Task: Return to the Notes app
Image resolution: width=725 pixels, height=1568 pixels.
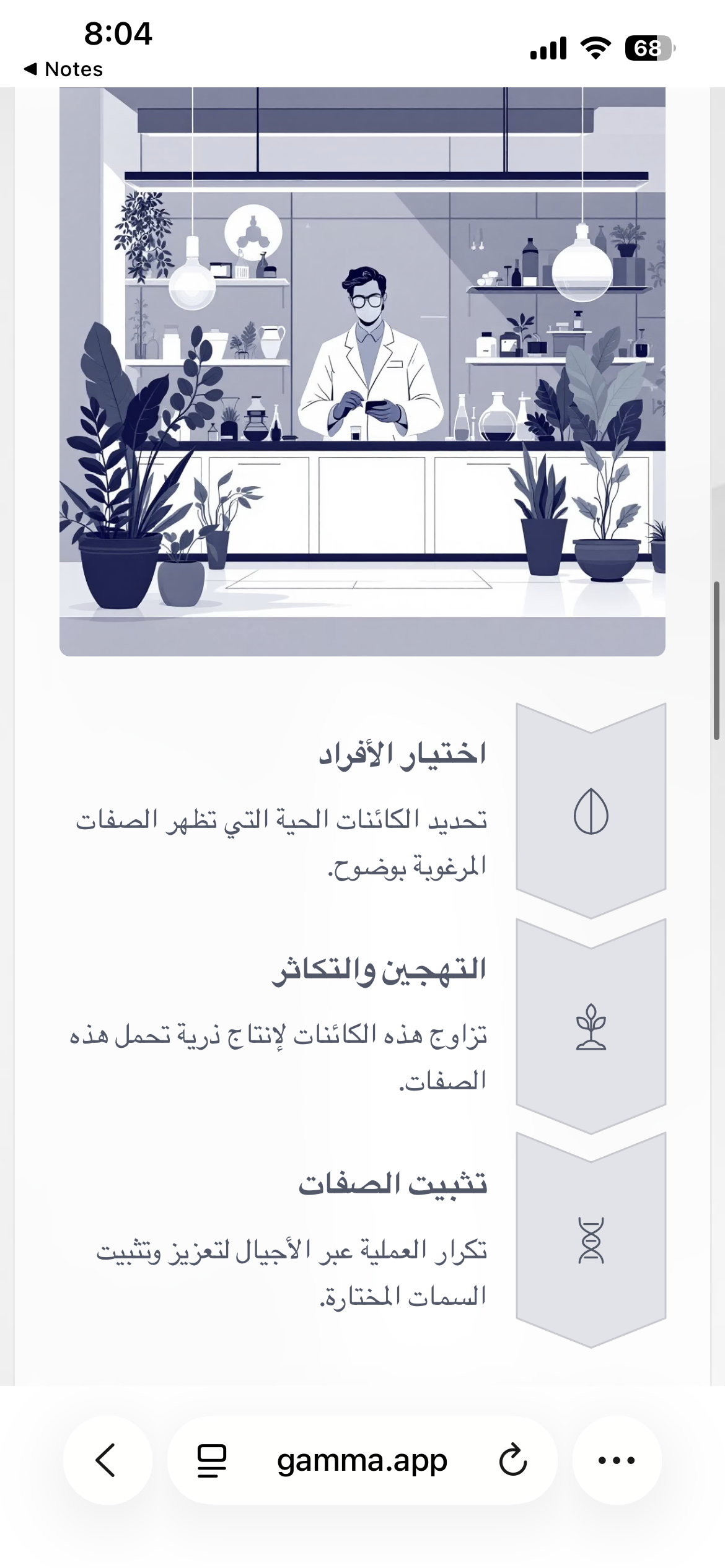Action: [64, 69]
